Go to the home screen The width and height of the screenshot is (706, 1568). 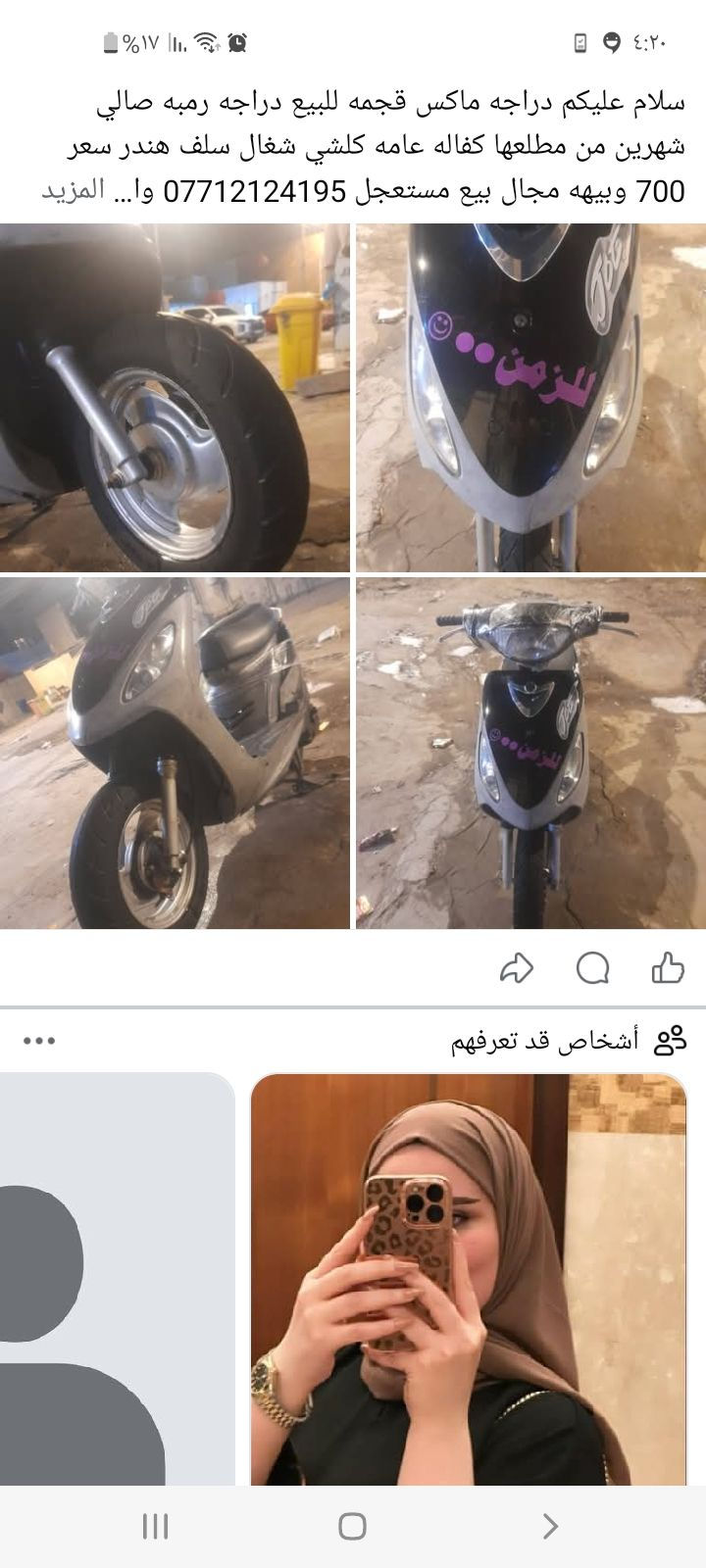(352, 1526)
